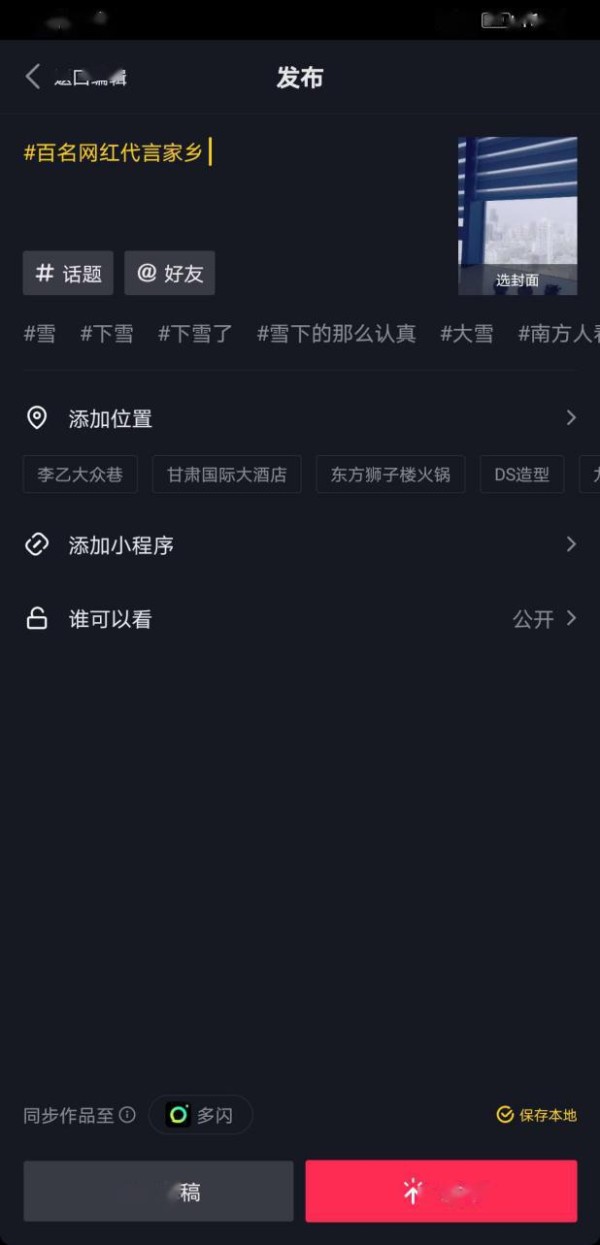This screenshot has height=1245, width=600.
Task: Toggle the 保存本地 checkbox
Action: (536, 1115)
